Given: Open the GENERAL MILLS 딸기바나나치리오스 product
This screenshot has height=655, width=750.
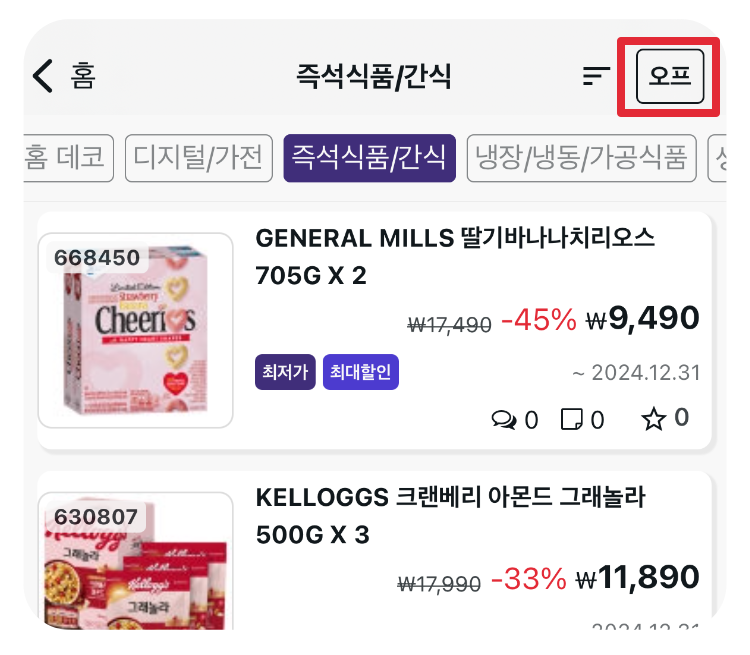Looking at the screenshot, I should coord(455,255).
